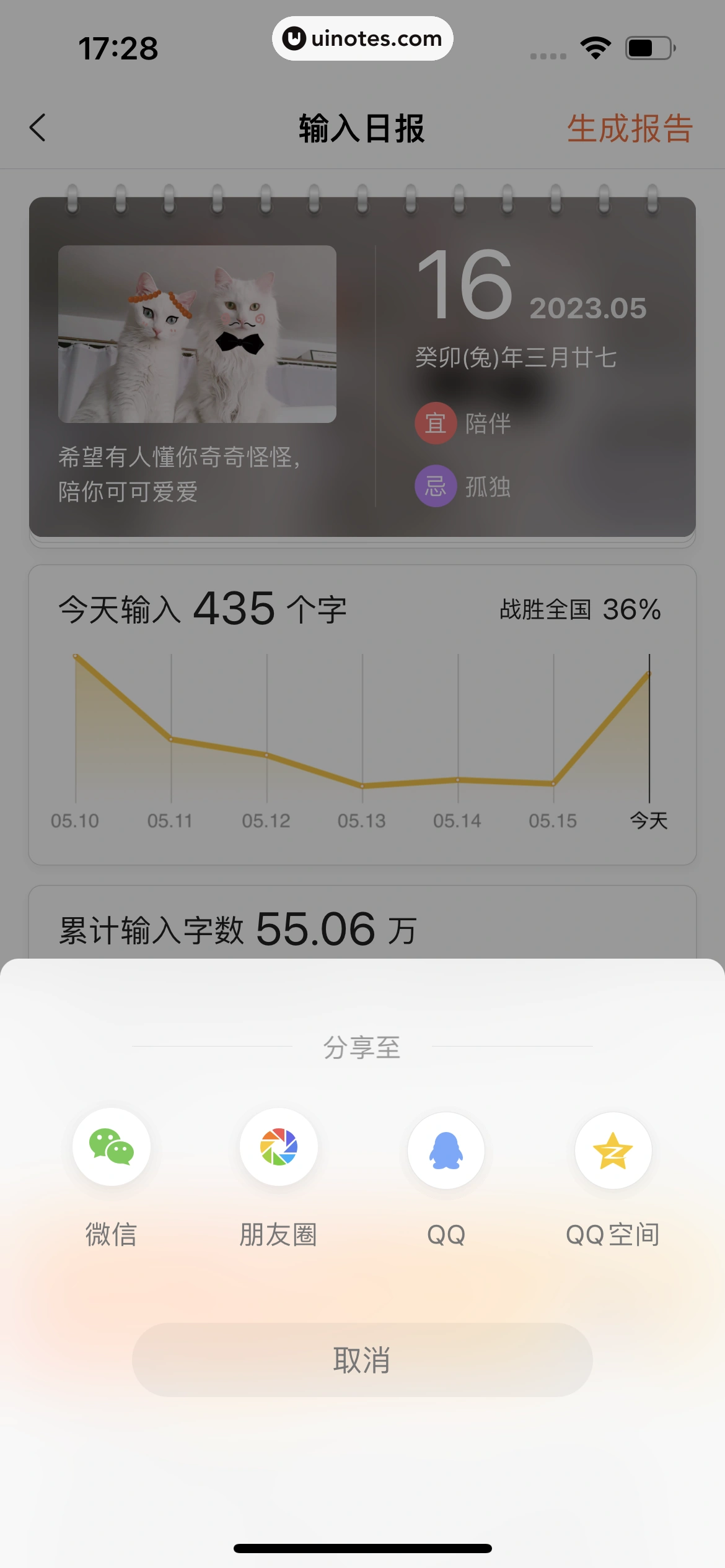Share to QQ空间 (QQ Zone)
Screen dimensions: 725x1568
613,1150
